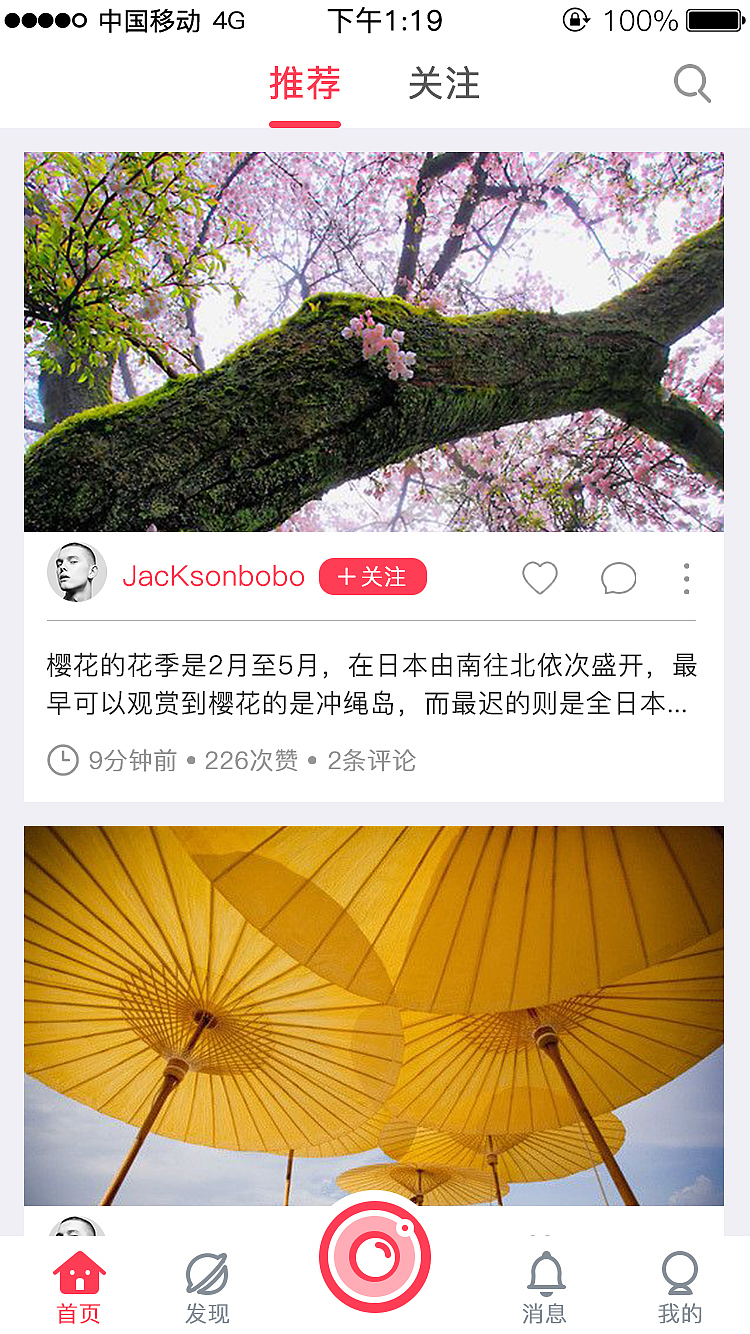Open the cherry blossom post image

373,340
